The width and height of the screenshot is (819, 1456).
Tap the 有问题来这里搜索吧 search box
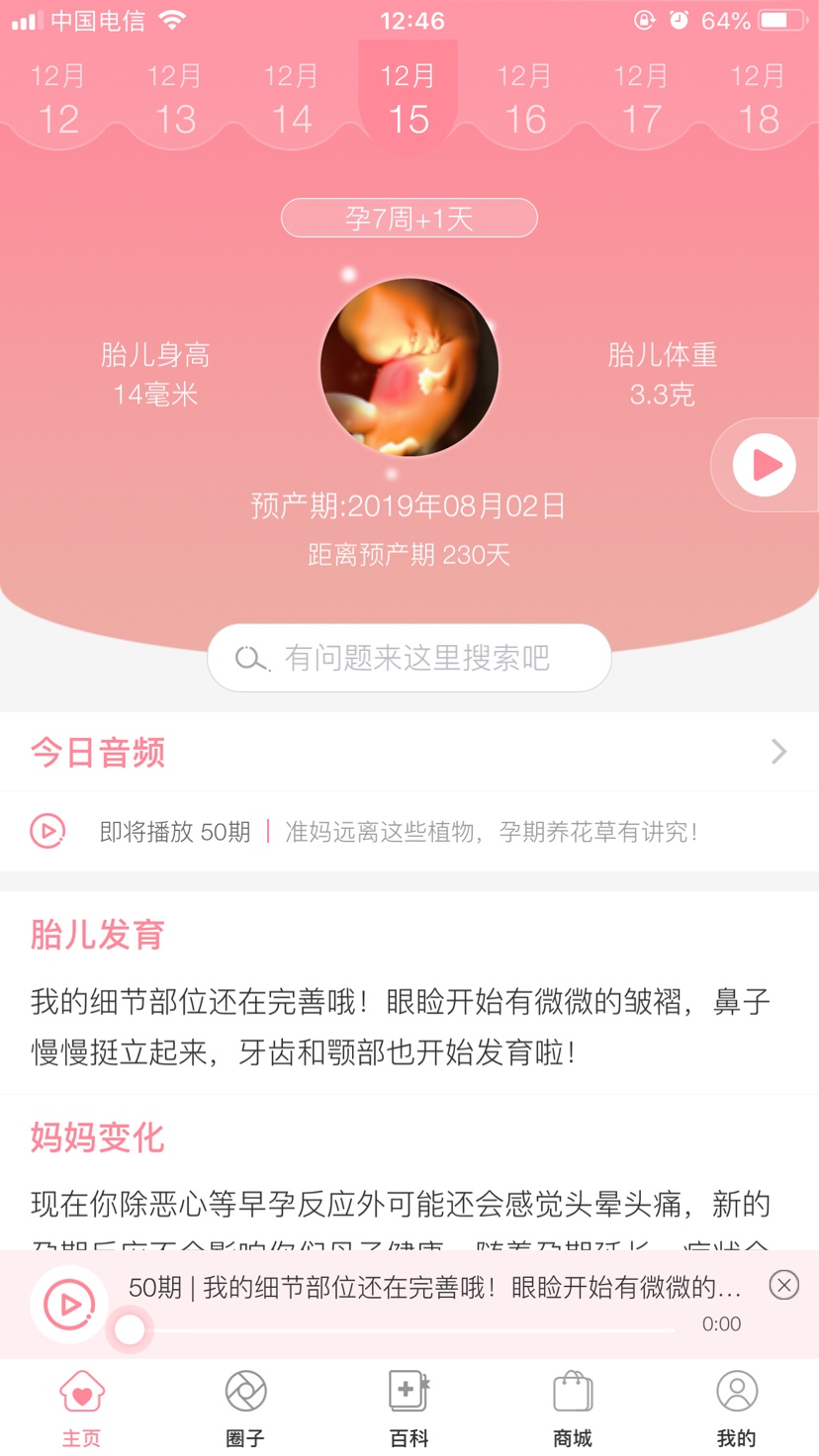[x=409, y=658]
